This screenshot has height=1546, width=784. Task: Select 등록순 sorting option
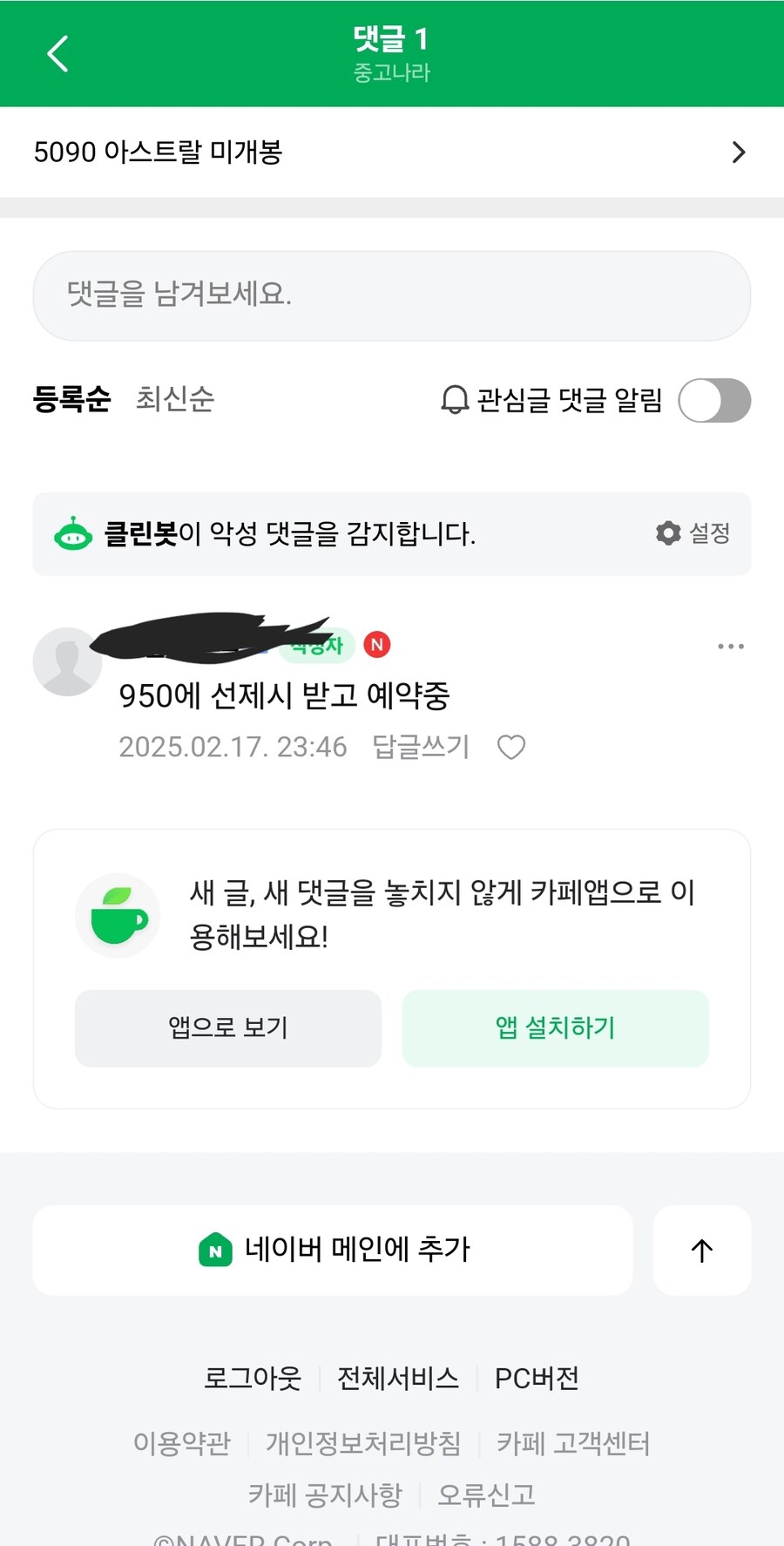pos(72,400)
